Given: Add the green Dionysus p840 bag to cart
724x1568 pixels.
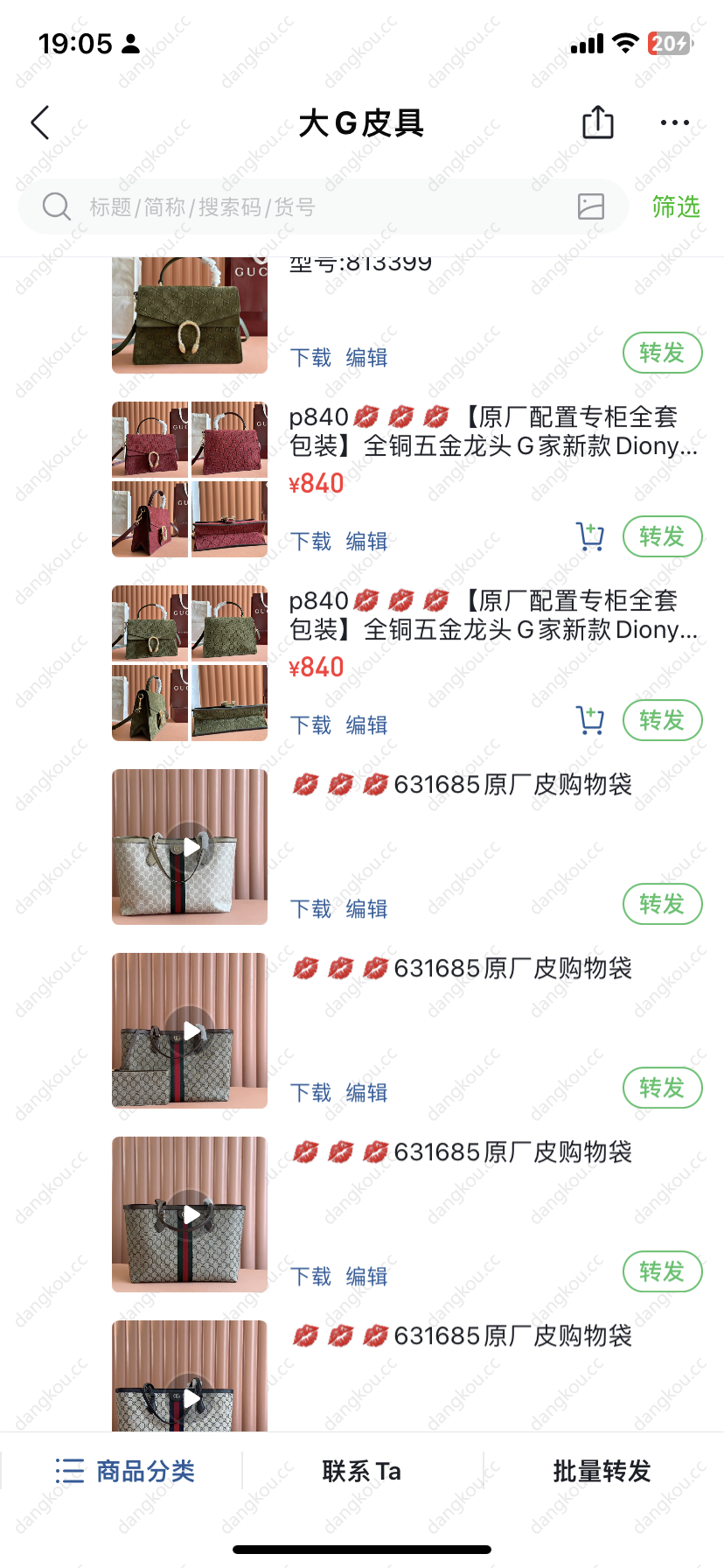Looking at the screenshot, I should tap(590, 720).
